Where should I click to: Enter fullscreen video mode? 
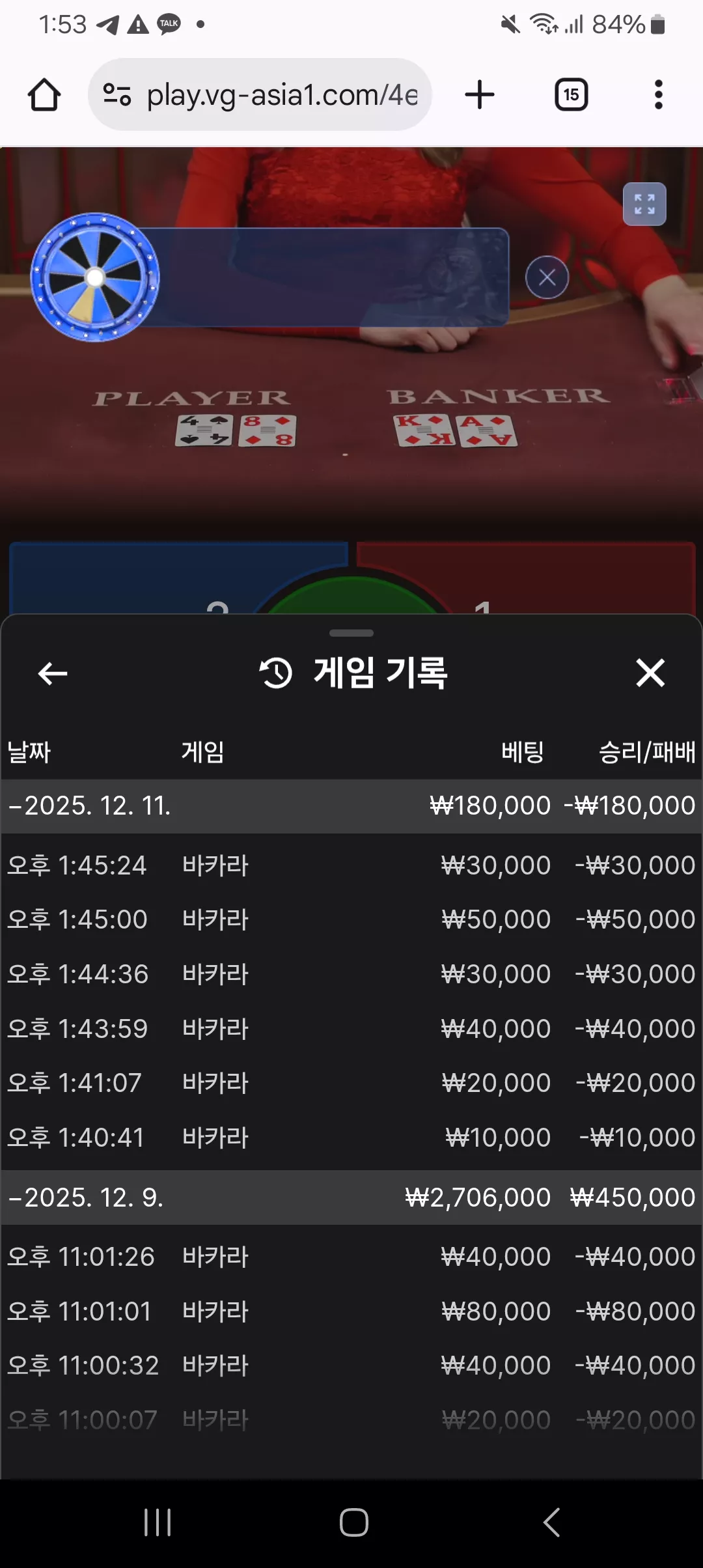point(644,204)
